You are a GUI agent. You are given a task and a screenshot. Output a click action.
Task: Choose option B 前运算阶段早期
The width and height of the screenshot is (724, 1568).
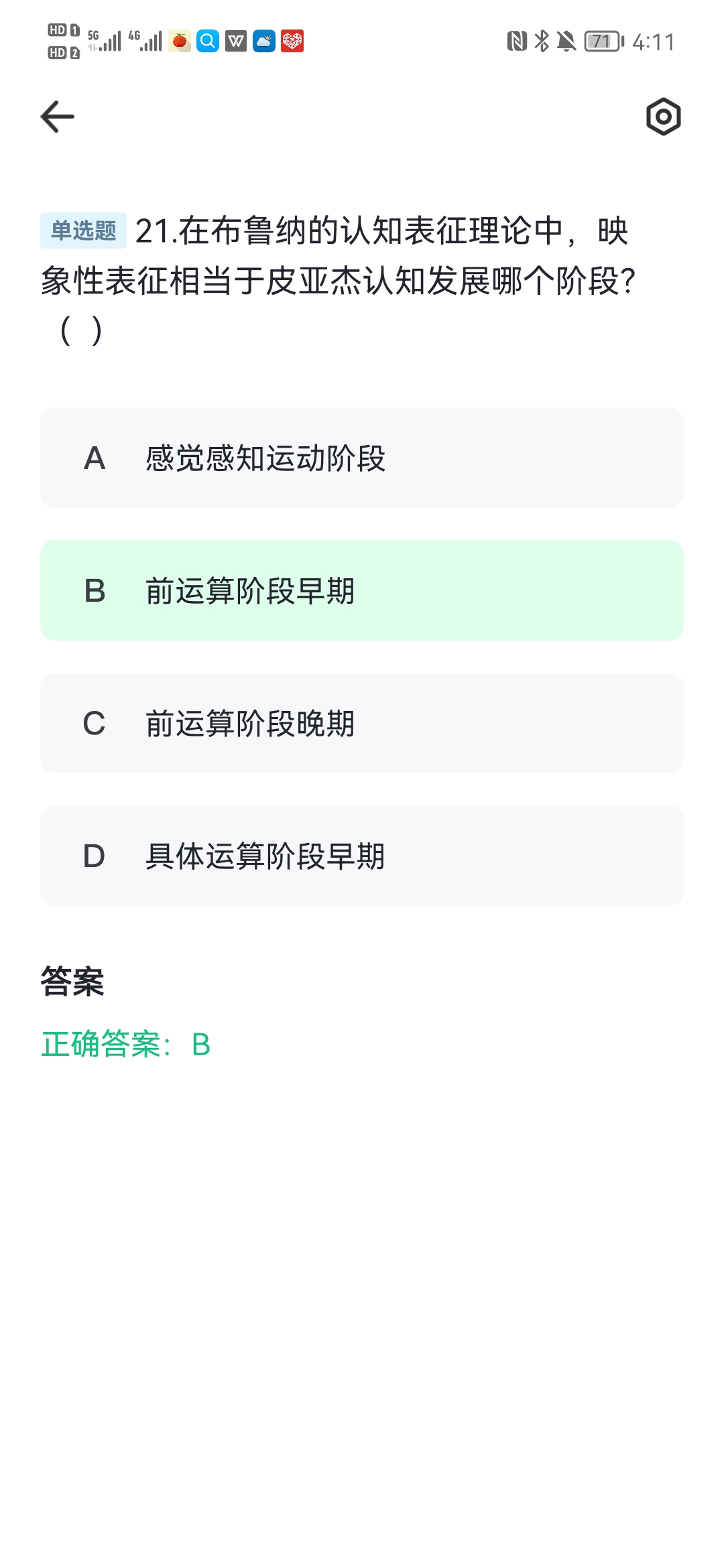362,590
